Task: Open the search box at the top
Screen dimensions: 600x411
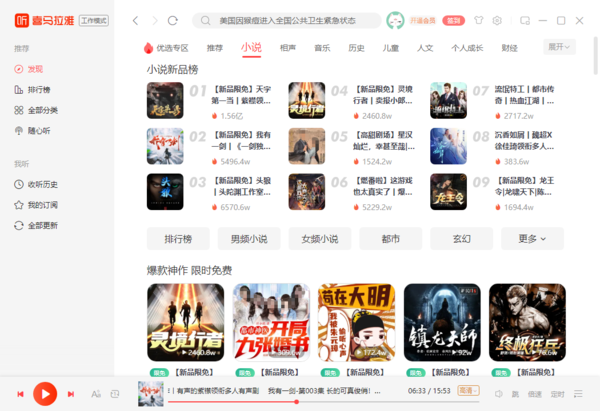Action: tap(290, 20)
